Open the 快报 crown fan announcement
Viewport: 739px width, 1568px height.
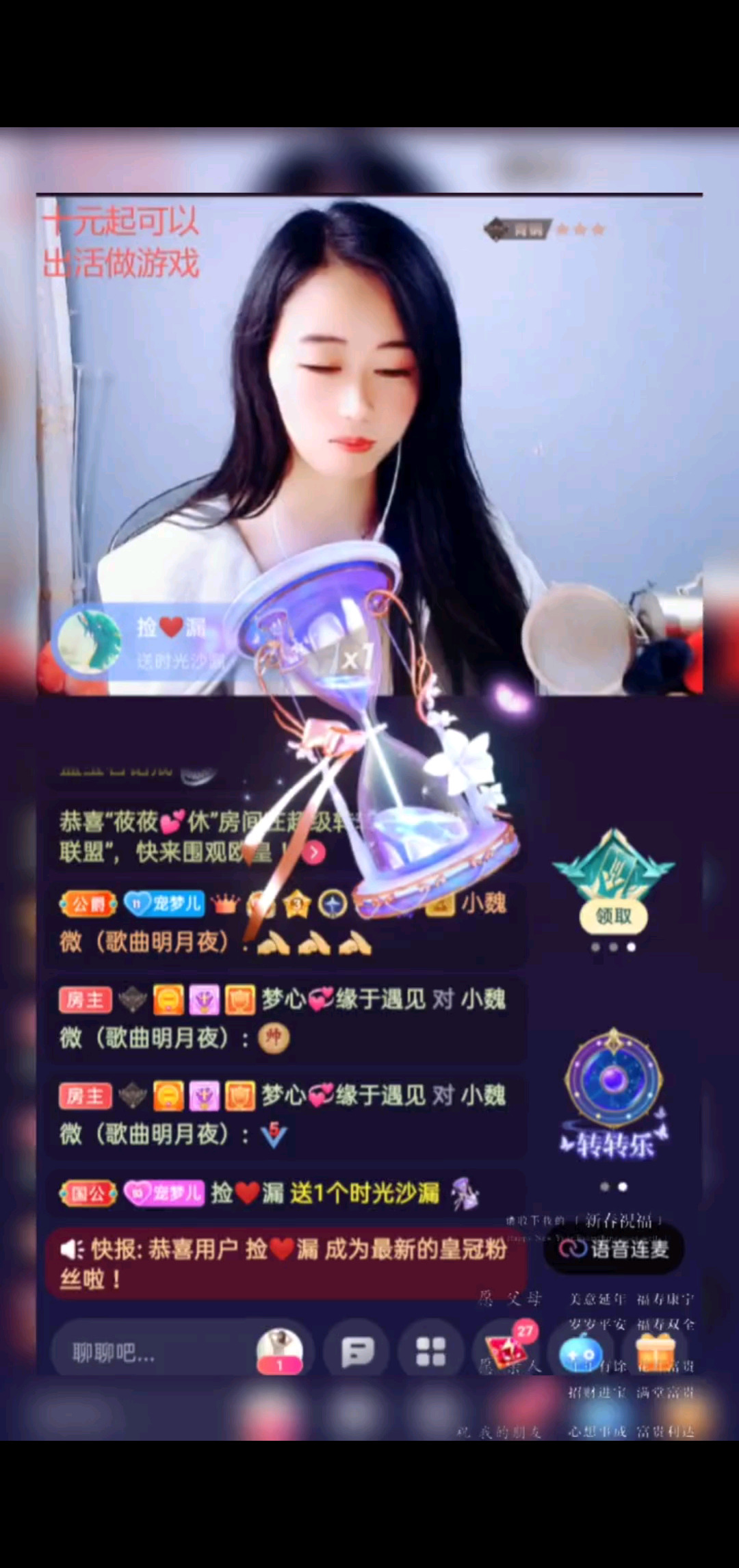284,1263
